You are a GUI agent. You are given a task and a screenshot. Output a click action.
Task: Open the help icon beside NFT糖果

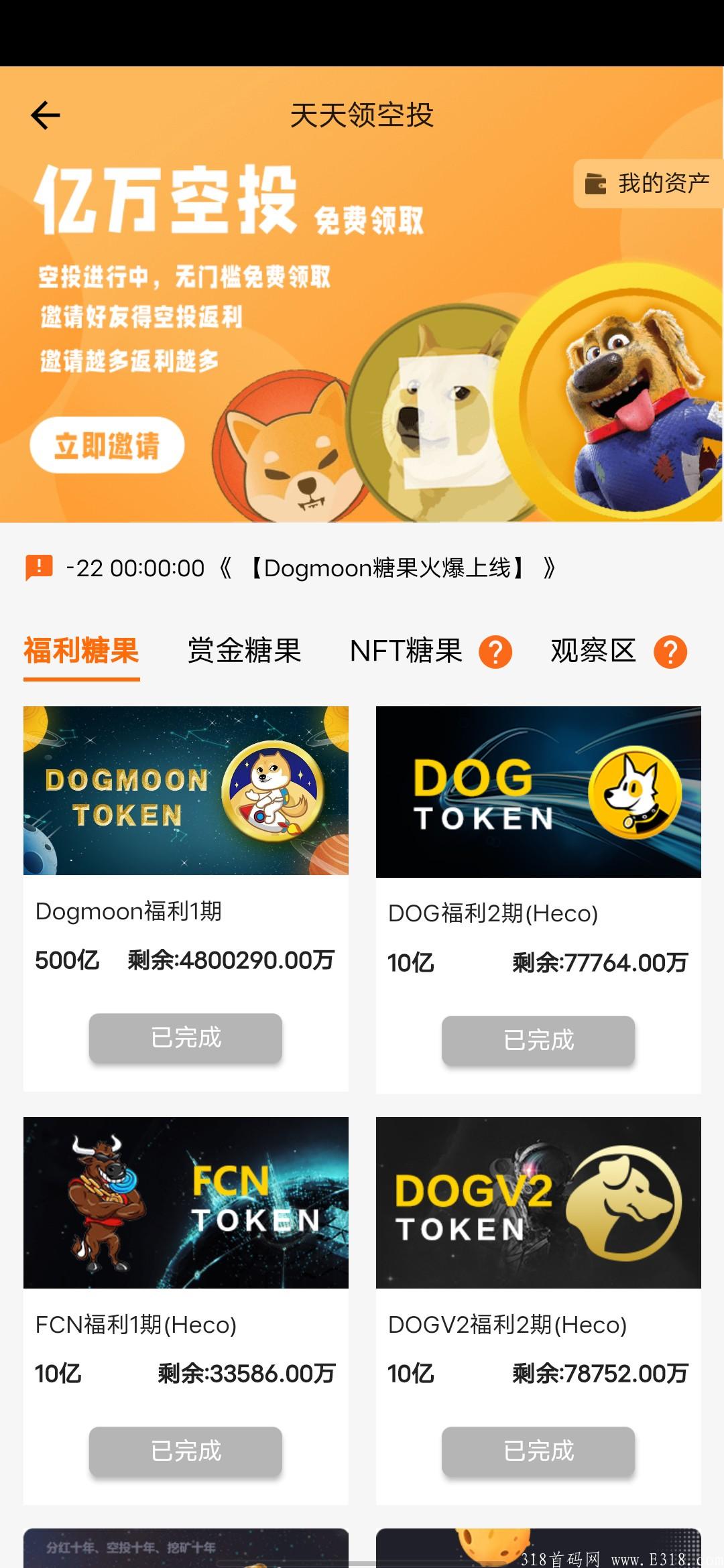(495, 652)
